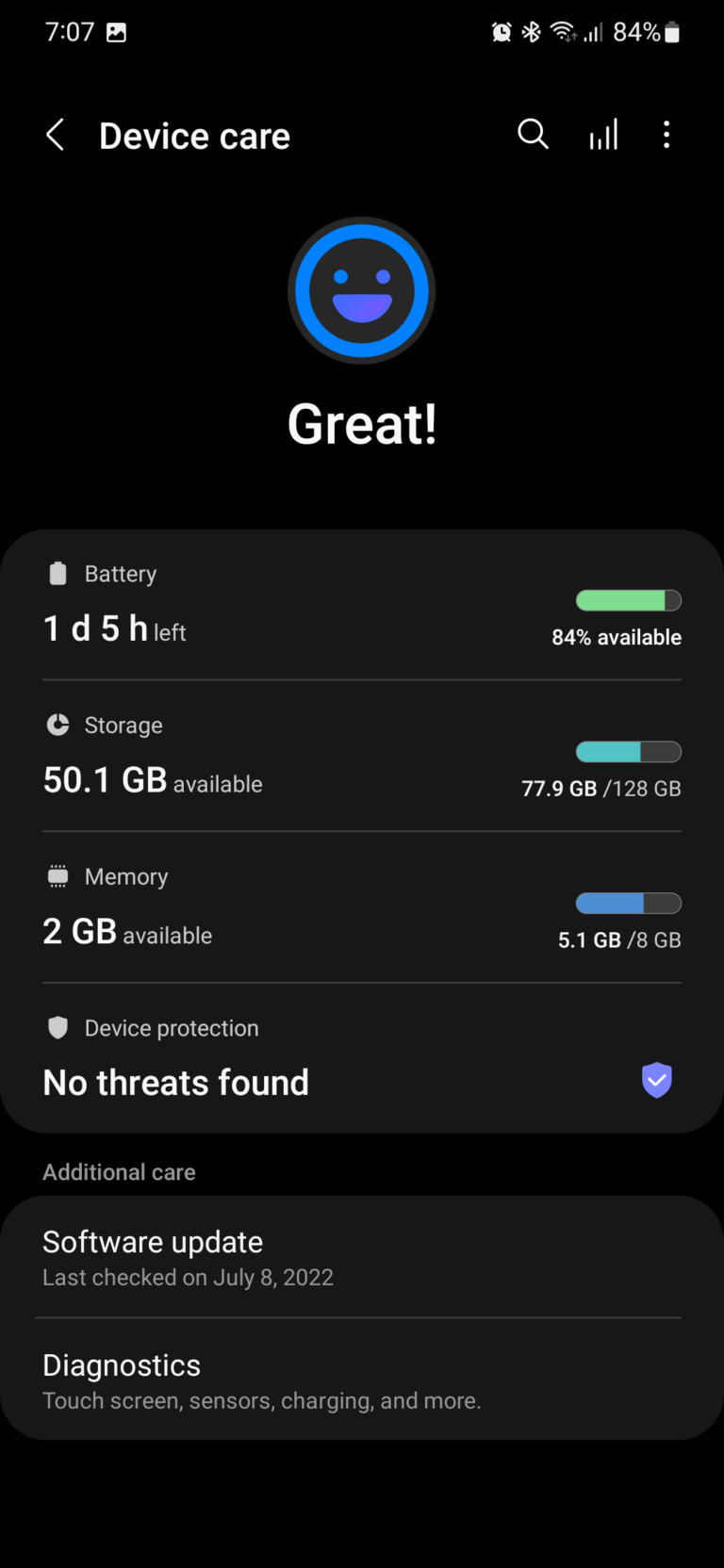Open search in Device care
Image resolution: width=724 pixels, height=1568 pixels.
(533, 135)
